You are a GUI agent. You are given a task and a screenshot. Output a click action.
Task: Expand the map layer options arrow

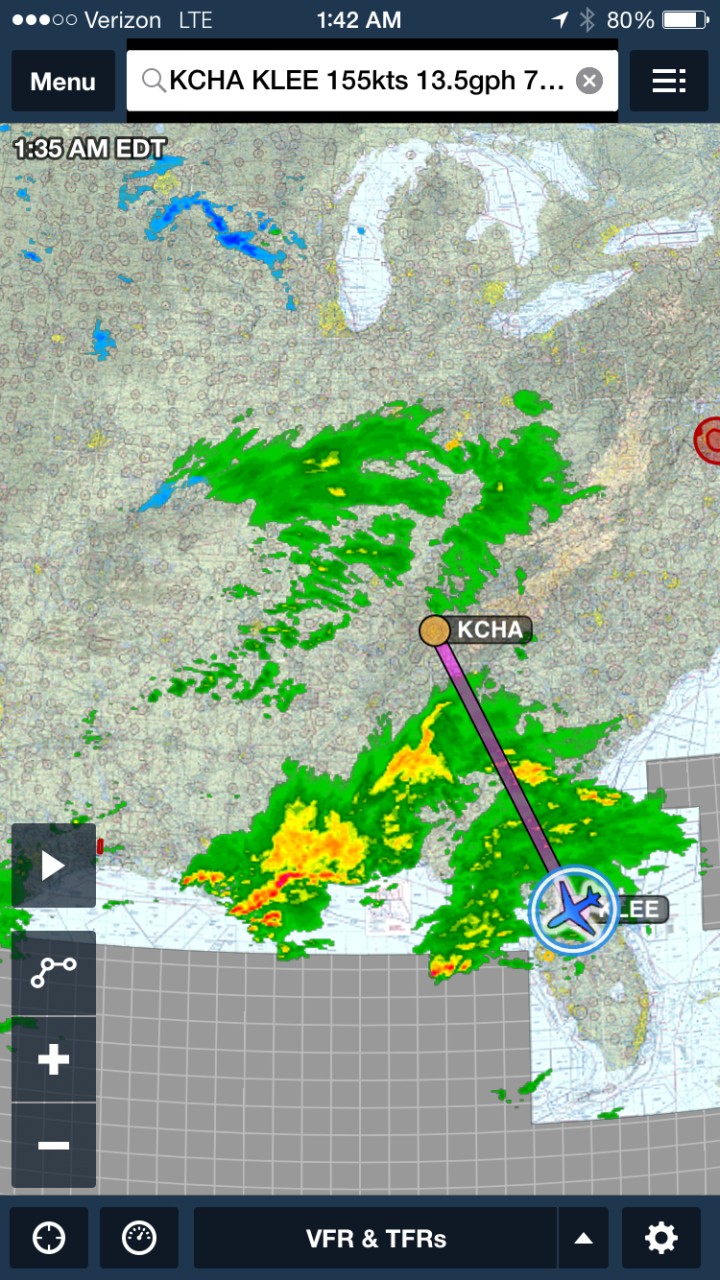(583, 1238)
